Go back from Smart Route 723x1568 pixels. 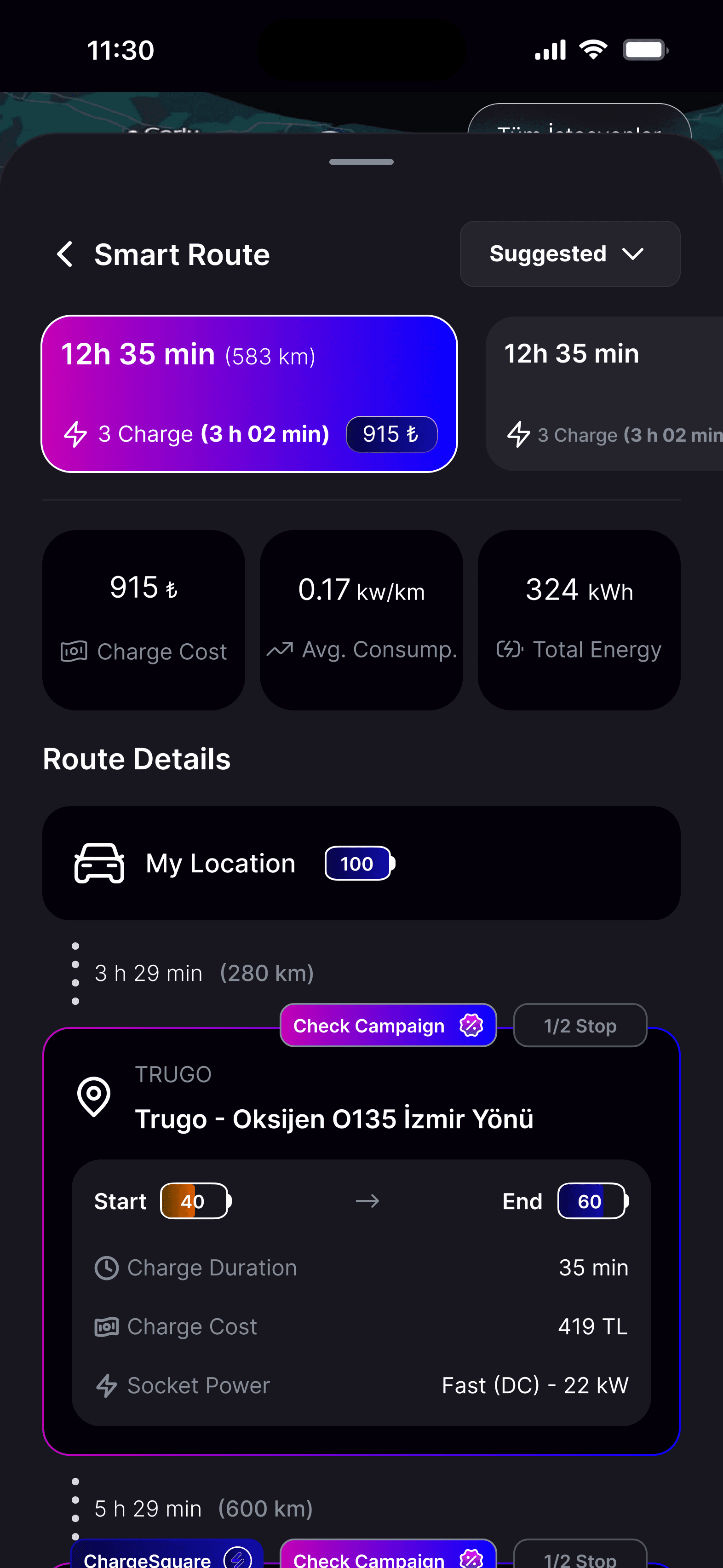65,254
